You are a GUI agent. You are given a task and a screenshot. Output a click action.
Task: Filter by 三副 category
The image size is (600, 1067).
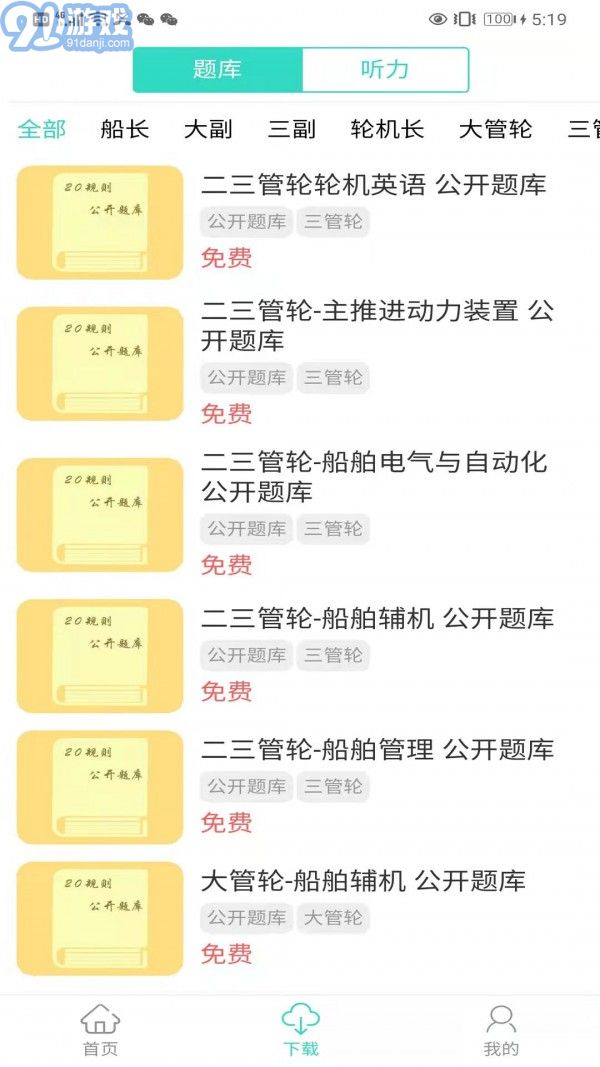coord(292,129)
